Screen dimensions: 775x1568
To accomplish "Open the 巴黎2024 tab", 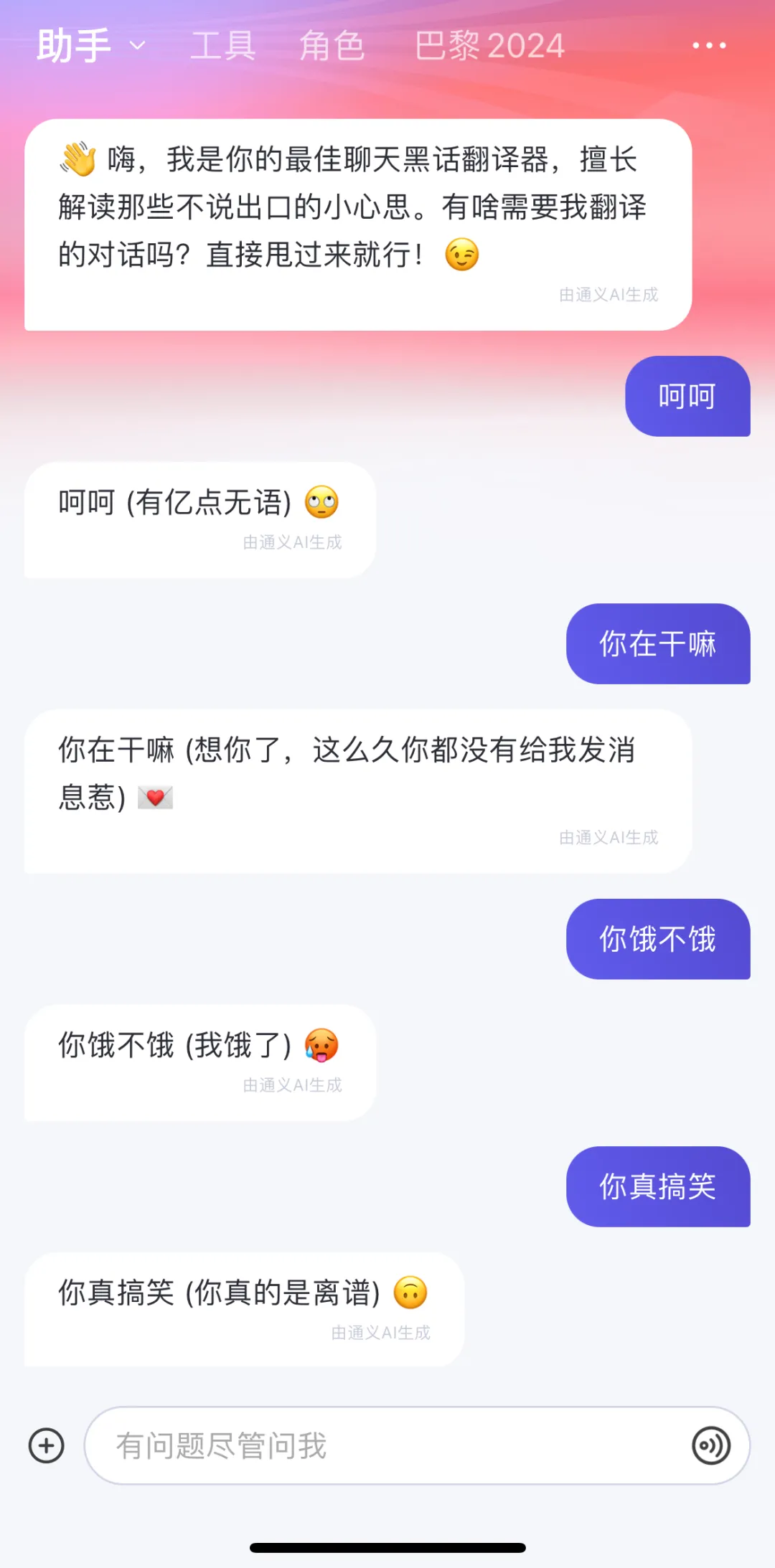I will [x=490, y=46].
